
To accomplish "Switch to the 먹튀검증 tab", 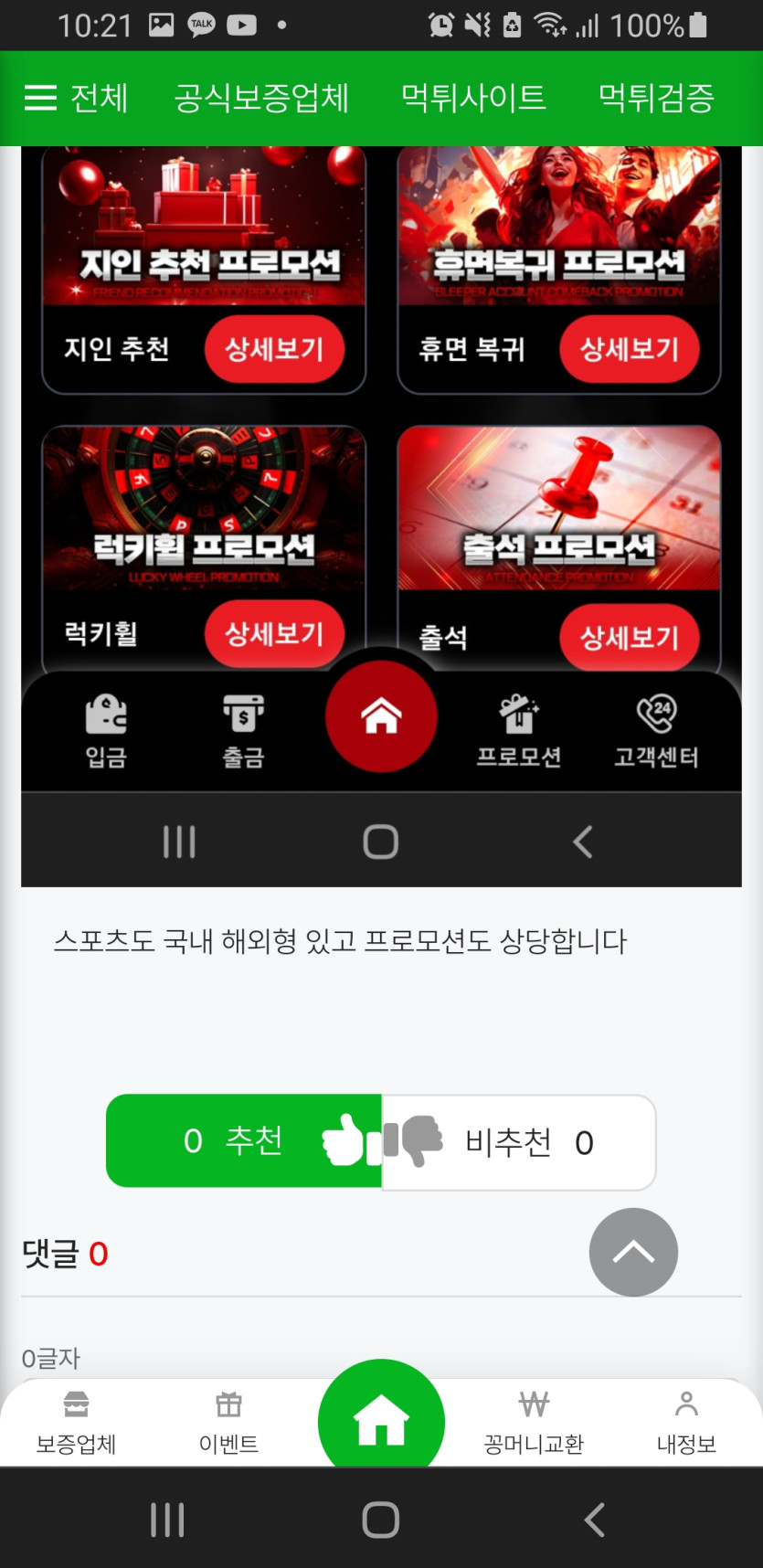I will coord(655,98).
